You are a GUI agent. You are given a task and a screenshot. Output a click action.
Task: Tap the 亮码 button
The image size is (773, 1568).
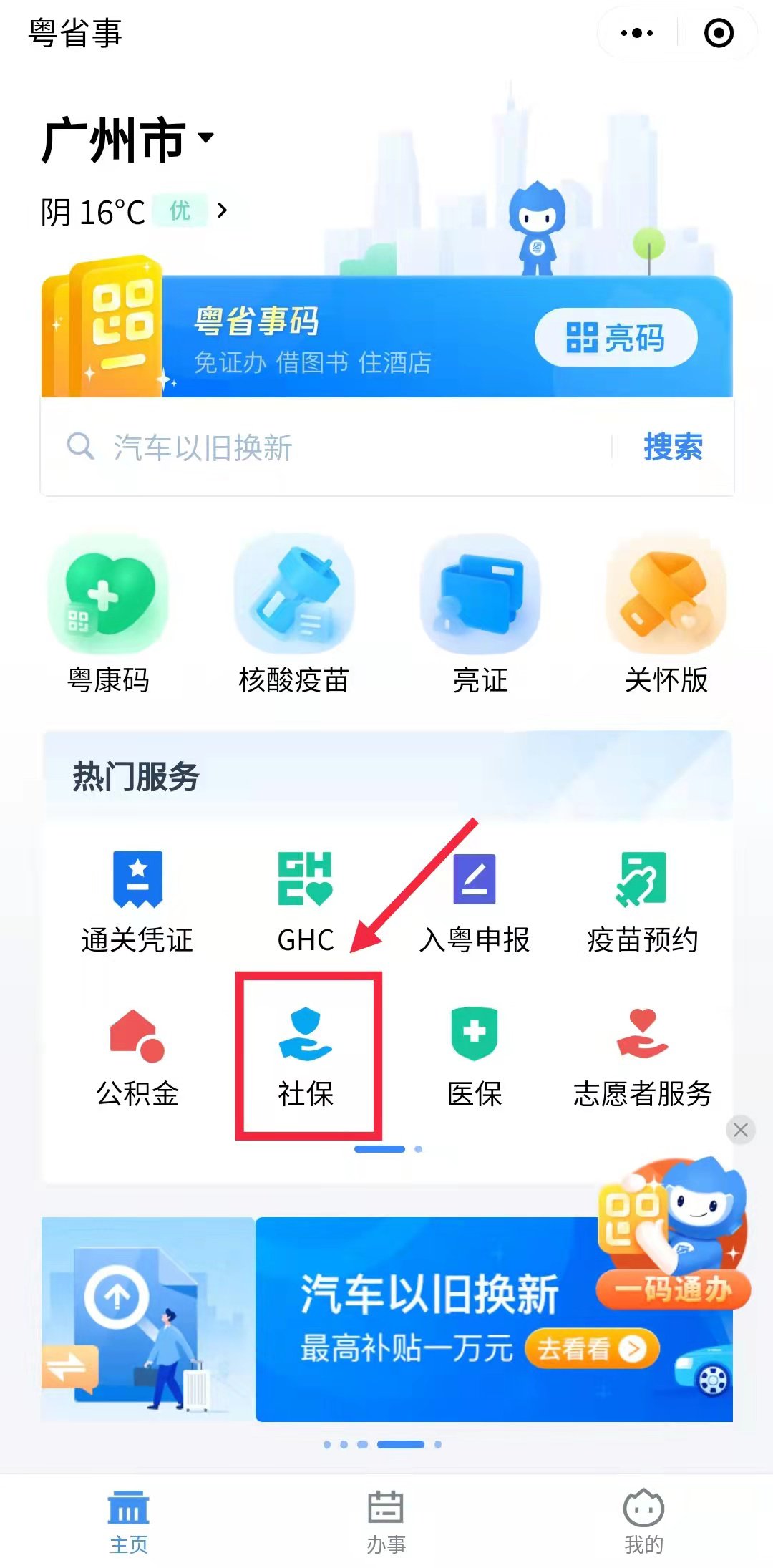click(616, 337)
